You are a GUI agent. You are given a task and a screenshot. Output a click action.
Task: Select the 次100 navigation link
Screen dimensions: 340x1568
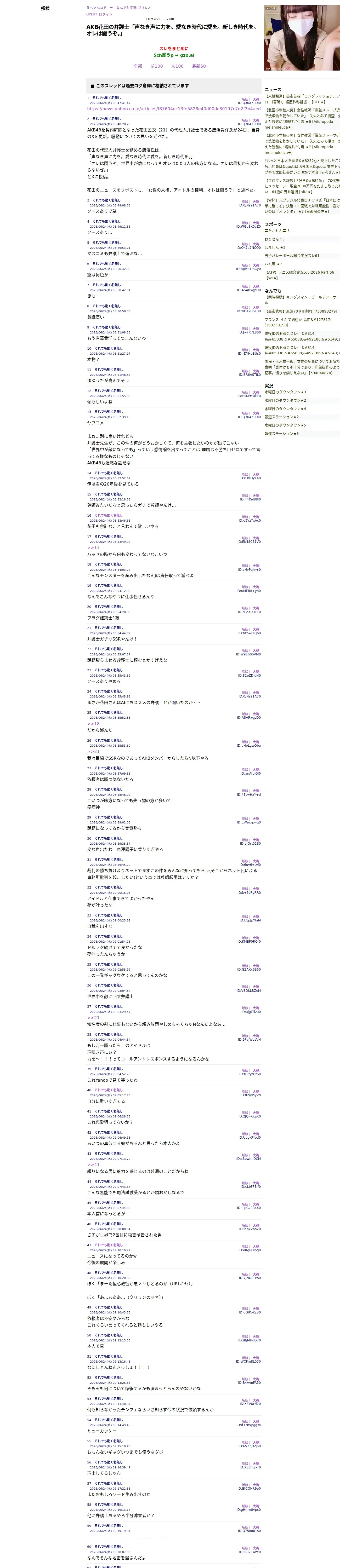coord(177,66)
